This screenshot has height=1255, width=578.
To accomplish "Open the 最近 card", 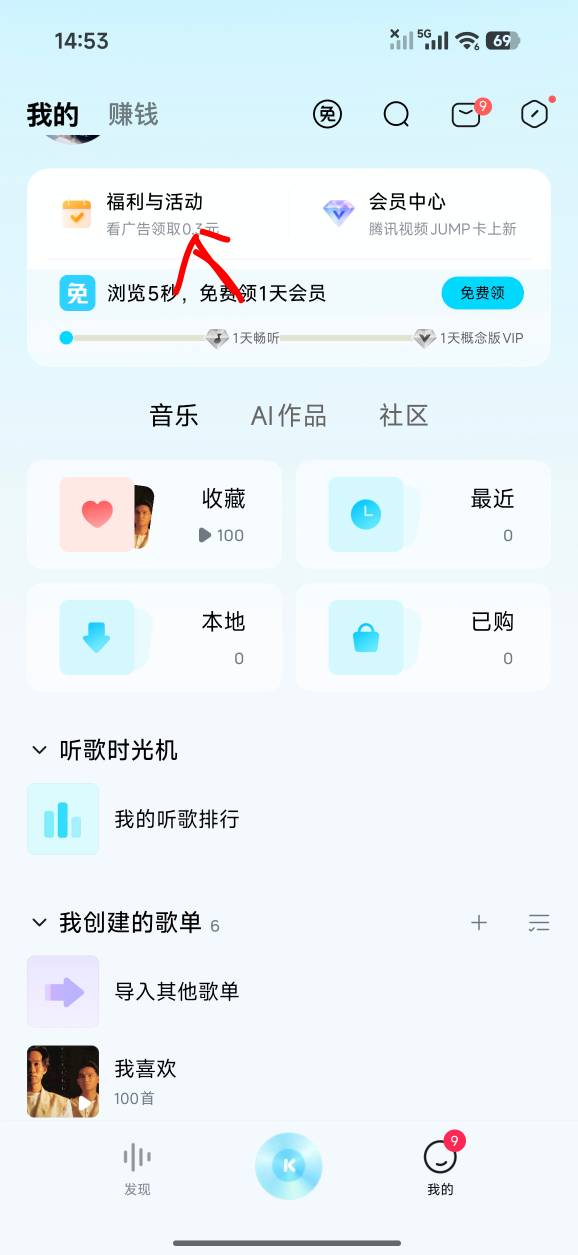I will coord(423,514).
